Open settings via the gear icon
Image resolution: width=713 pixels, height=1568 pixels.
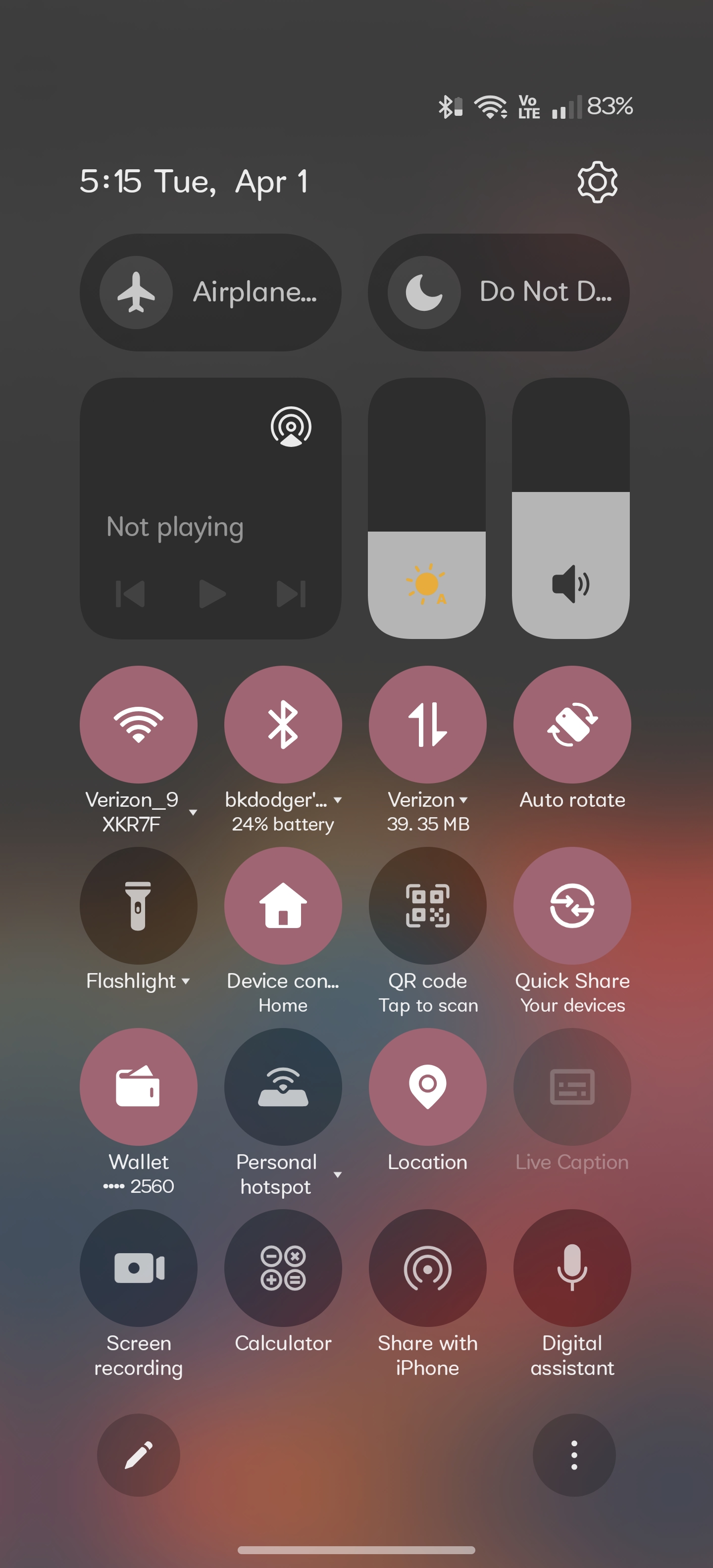tap(597, 182)
